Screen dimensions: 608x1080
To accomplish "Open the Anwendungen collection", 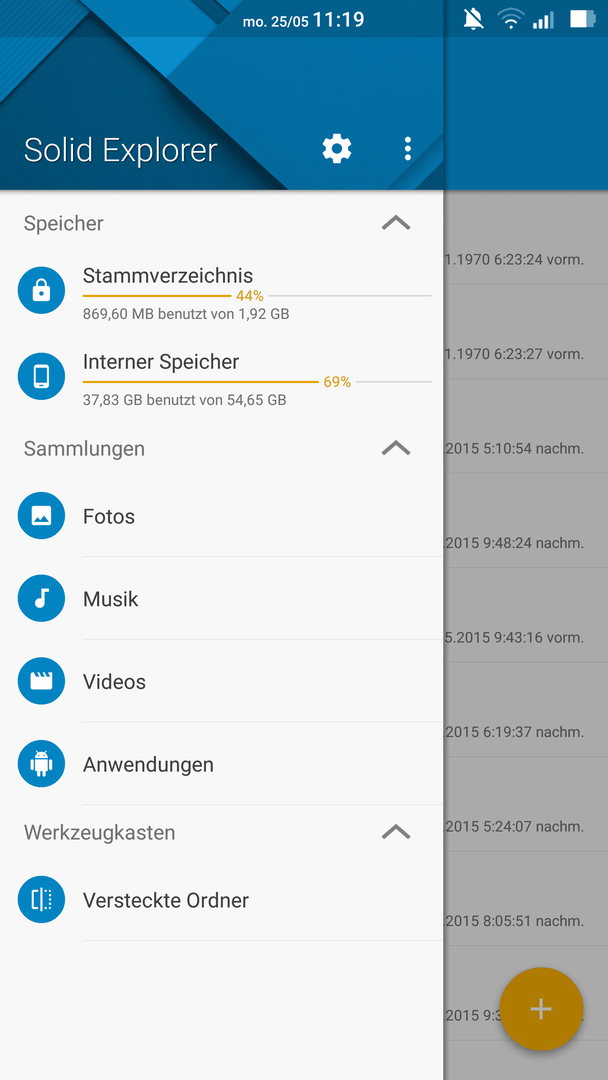I will [x=222, y=764].
